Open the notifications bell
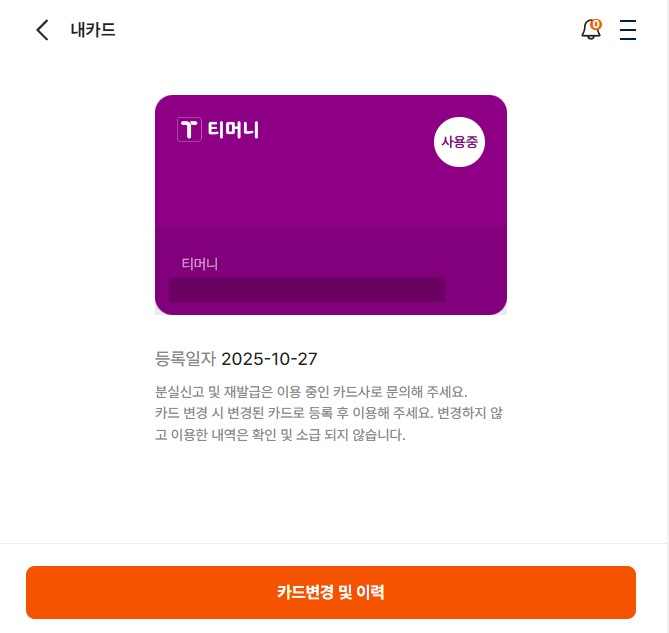 coord(591,30)
